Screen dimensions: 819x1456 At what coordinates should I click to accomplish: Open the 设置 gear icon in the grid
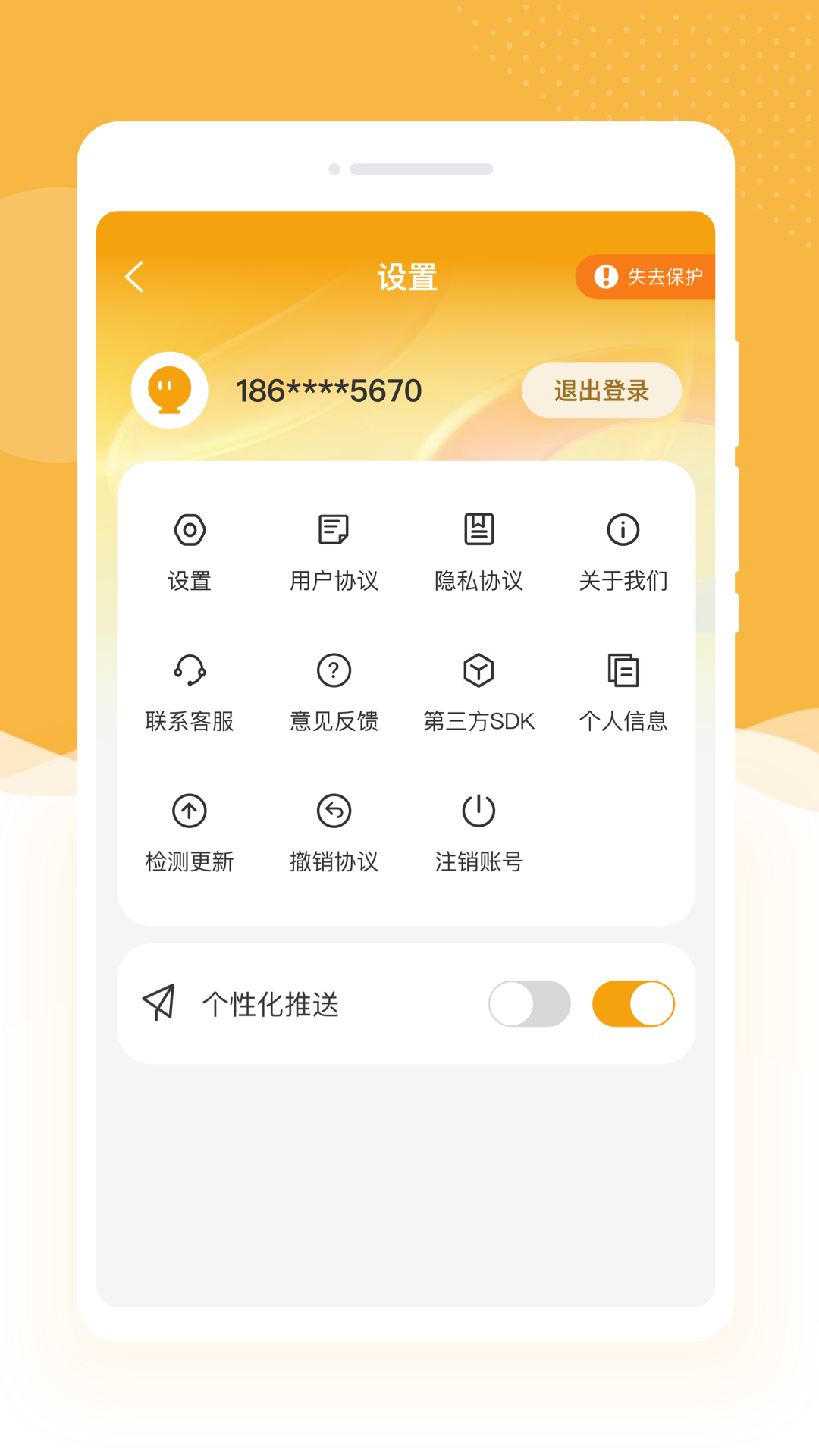tap(190, 531)
